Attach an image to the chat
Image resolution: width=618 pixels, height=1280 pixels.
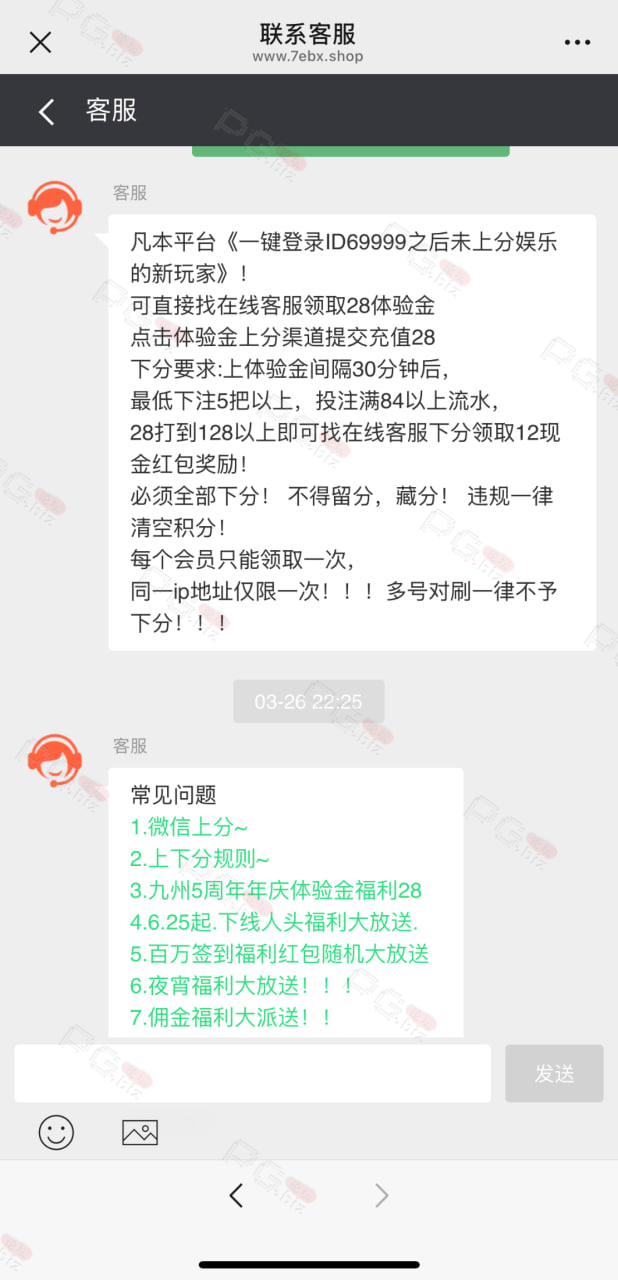click(140, 1133)
